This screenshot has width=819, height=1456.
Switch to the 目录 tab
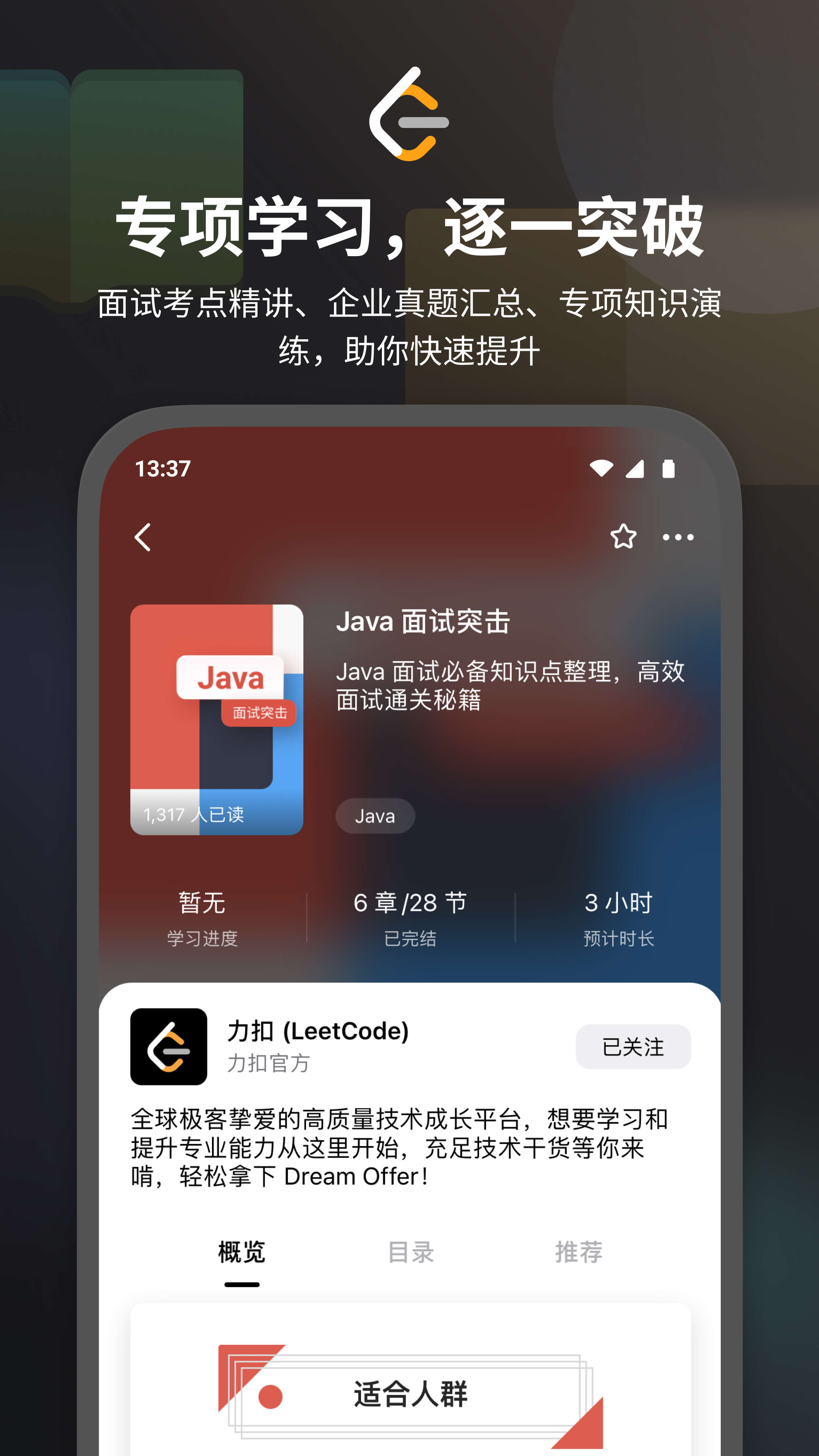(410, 1252)
